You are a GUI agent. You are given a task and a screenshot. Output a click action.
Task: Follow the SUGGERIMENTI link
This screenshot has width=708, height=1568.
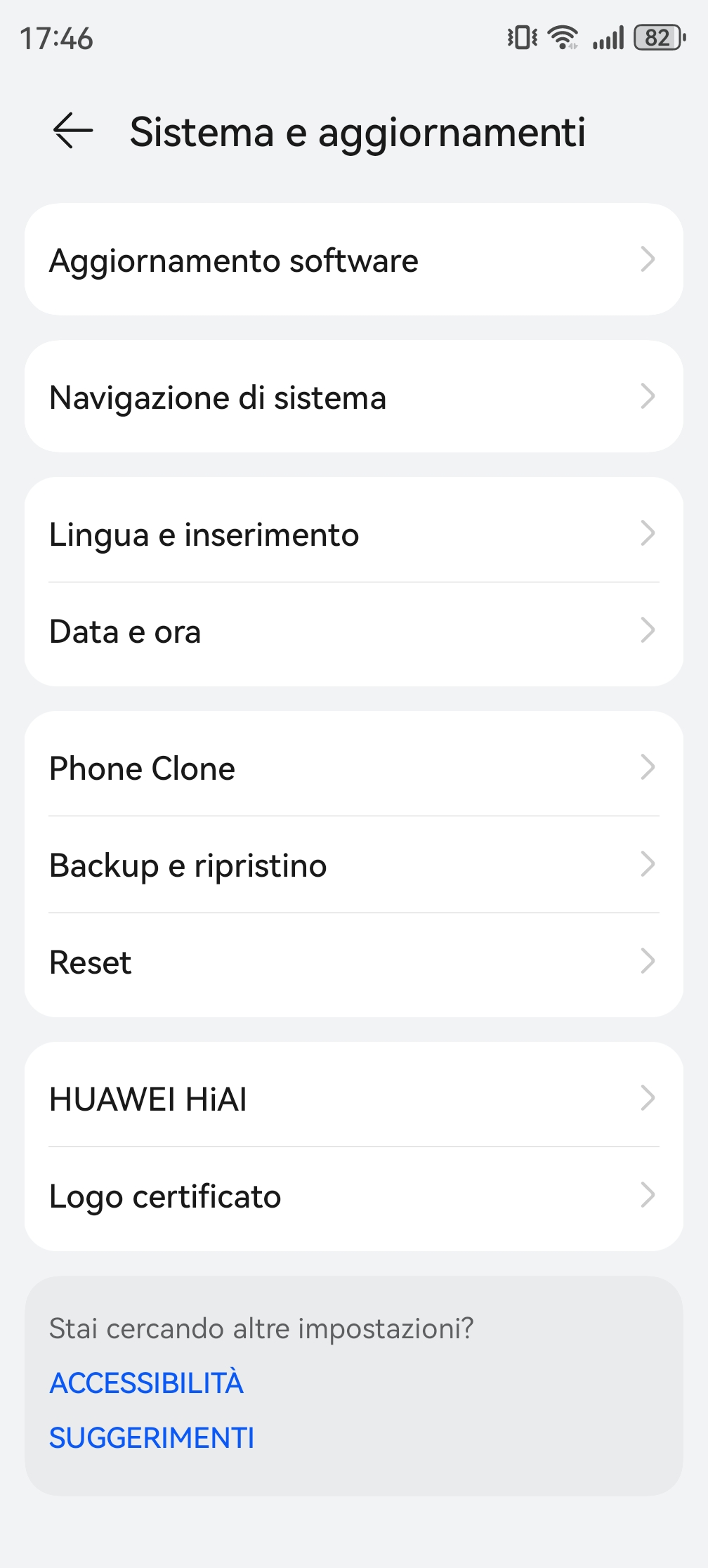(152, 1438)
